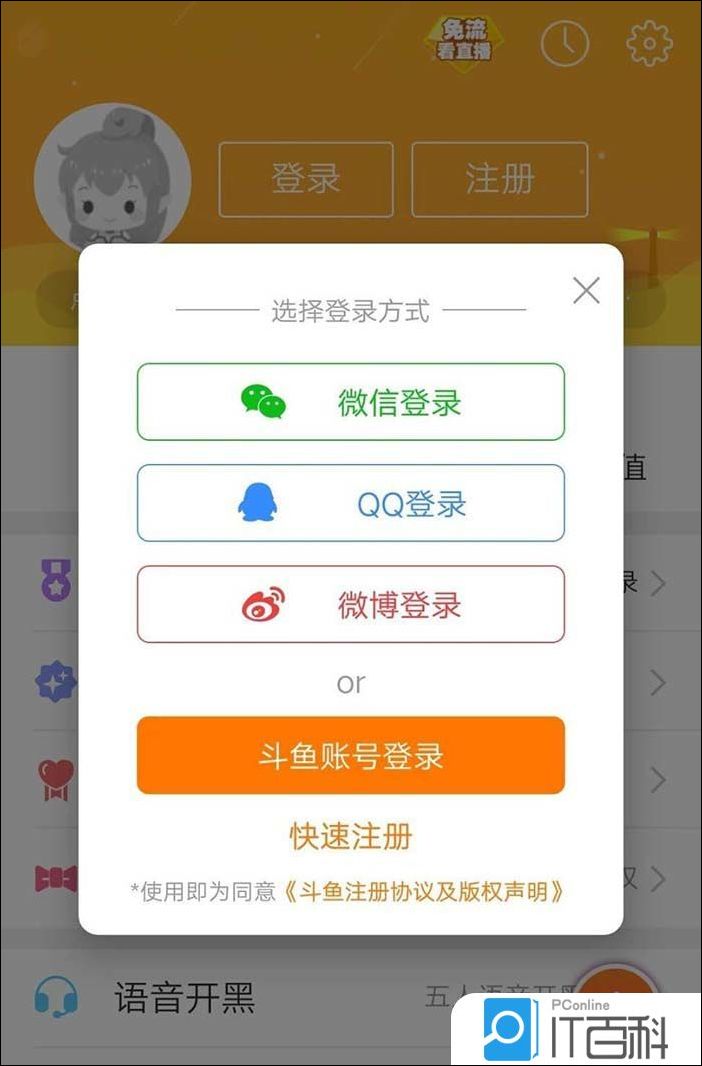Open Douyu registration agreement link (斗鱼注册协议及版权声明)
Image resolution: width=702 pixels, height=1066 pixels.
click(x=424, y=890)
